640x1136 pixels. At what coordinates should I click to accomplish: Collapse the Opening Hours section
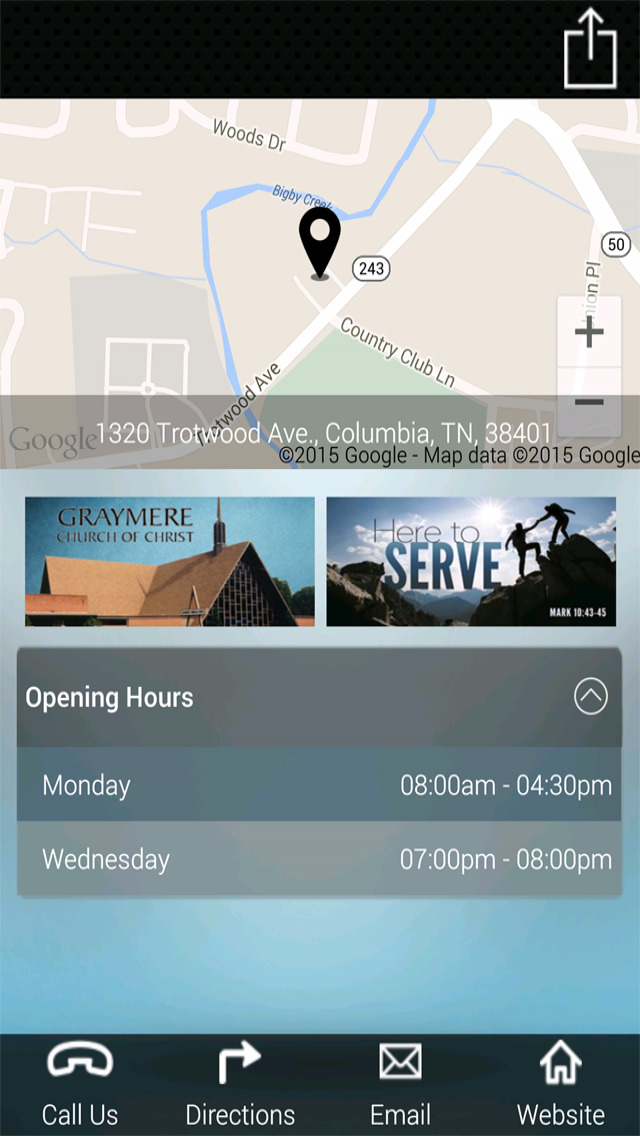591,697
